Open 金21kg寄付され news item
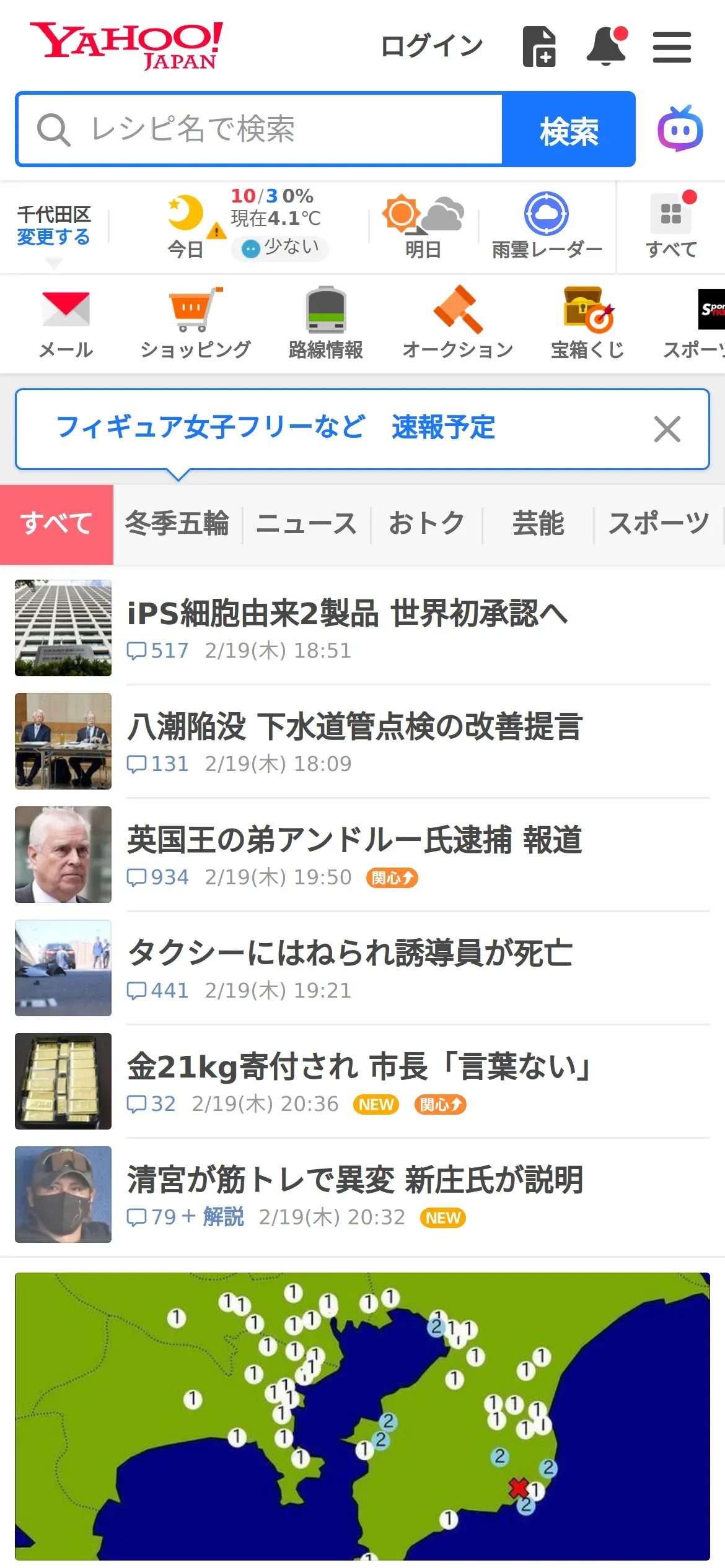Screen dimensions: 725x1568 pyautogui.click(x=359, y=1068)
